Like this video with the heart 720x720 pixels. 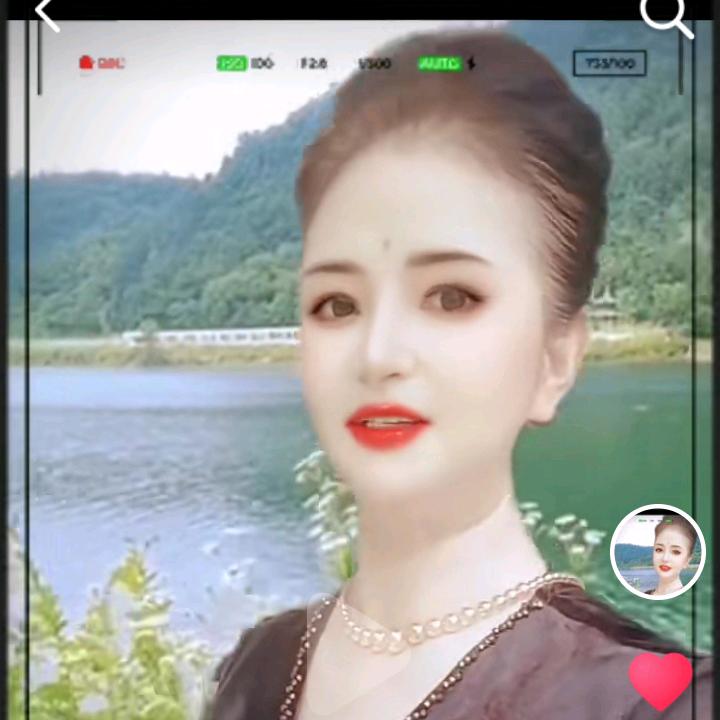click(661, 680)
